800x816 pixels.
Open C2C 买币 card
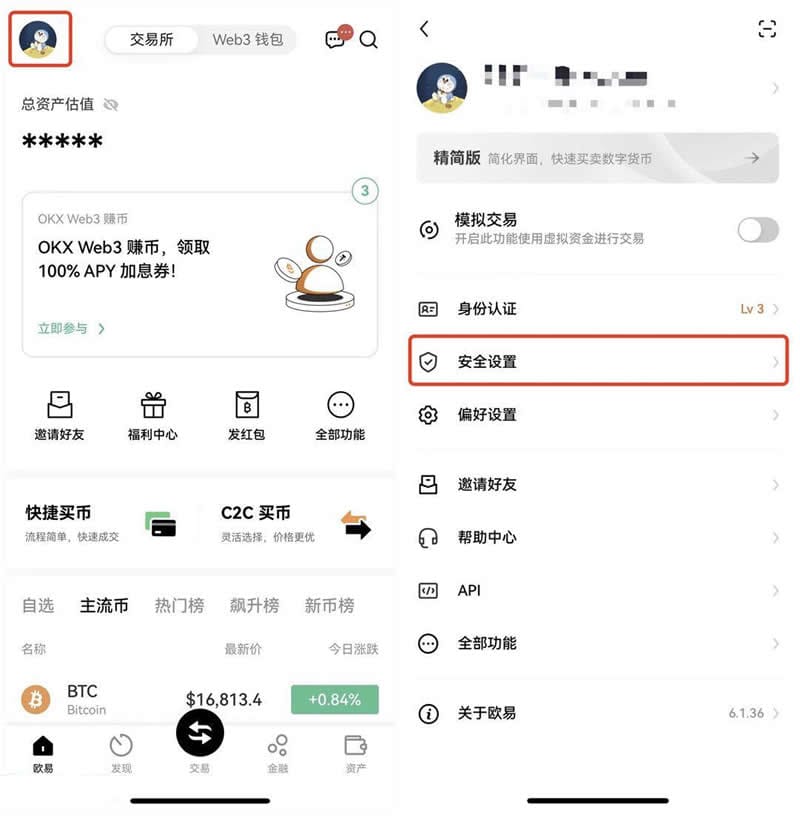coord(295,524)
